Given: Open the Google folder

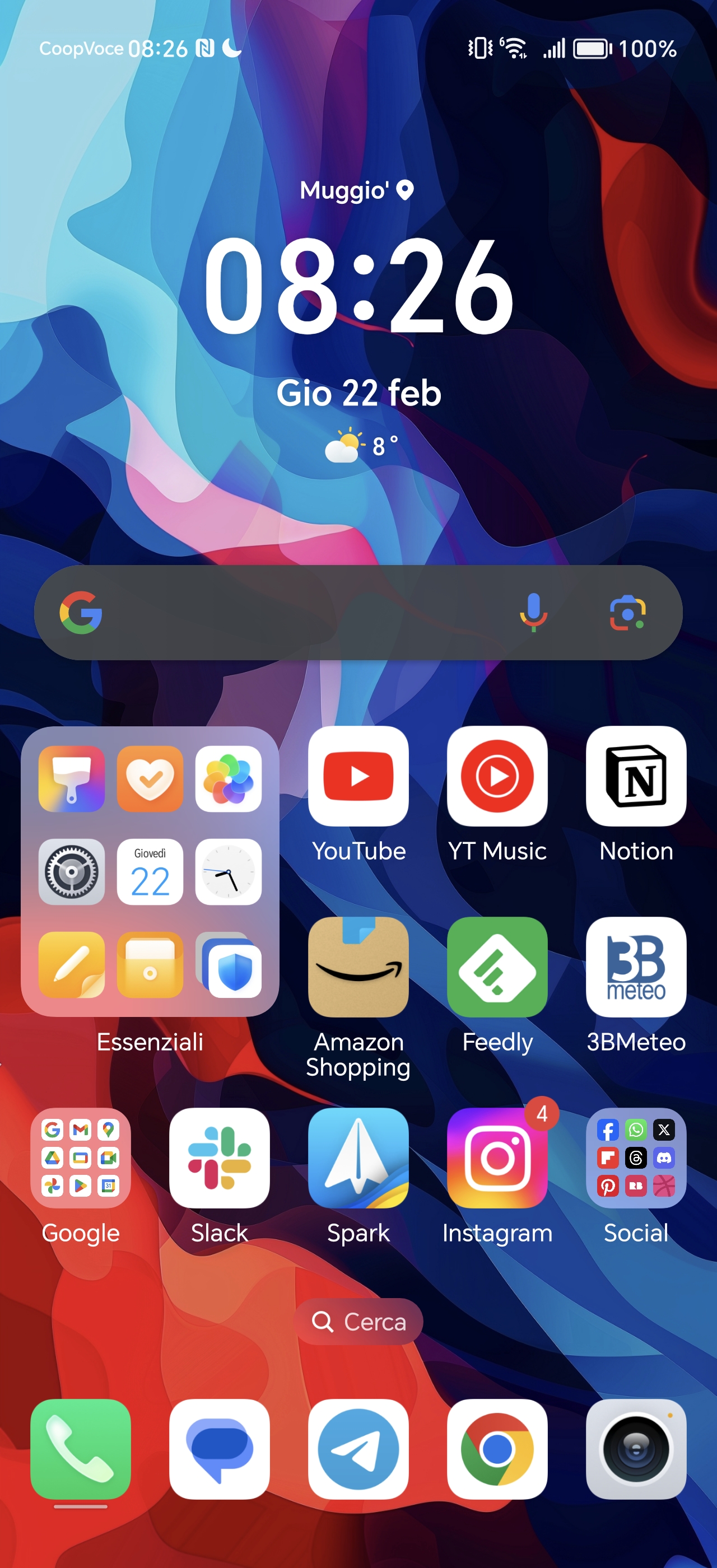Looking at the screenshot, I should [80, 1158].
